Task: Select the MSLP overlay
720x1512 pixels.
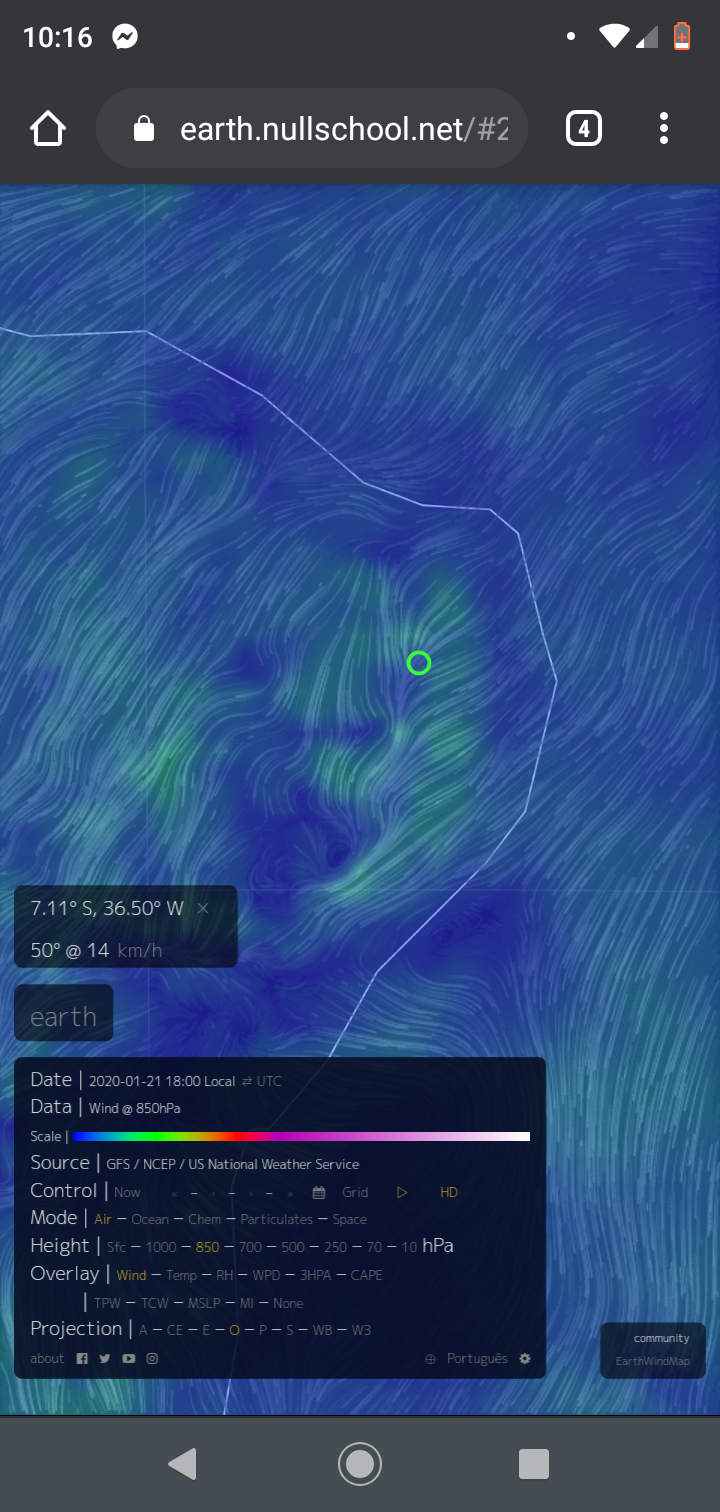Action: pos(204,1303)
